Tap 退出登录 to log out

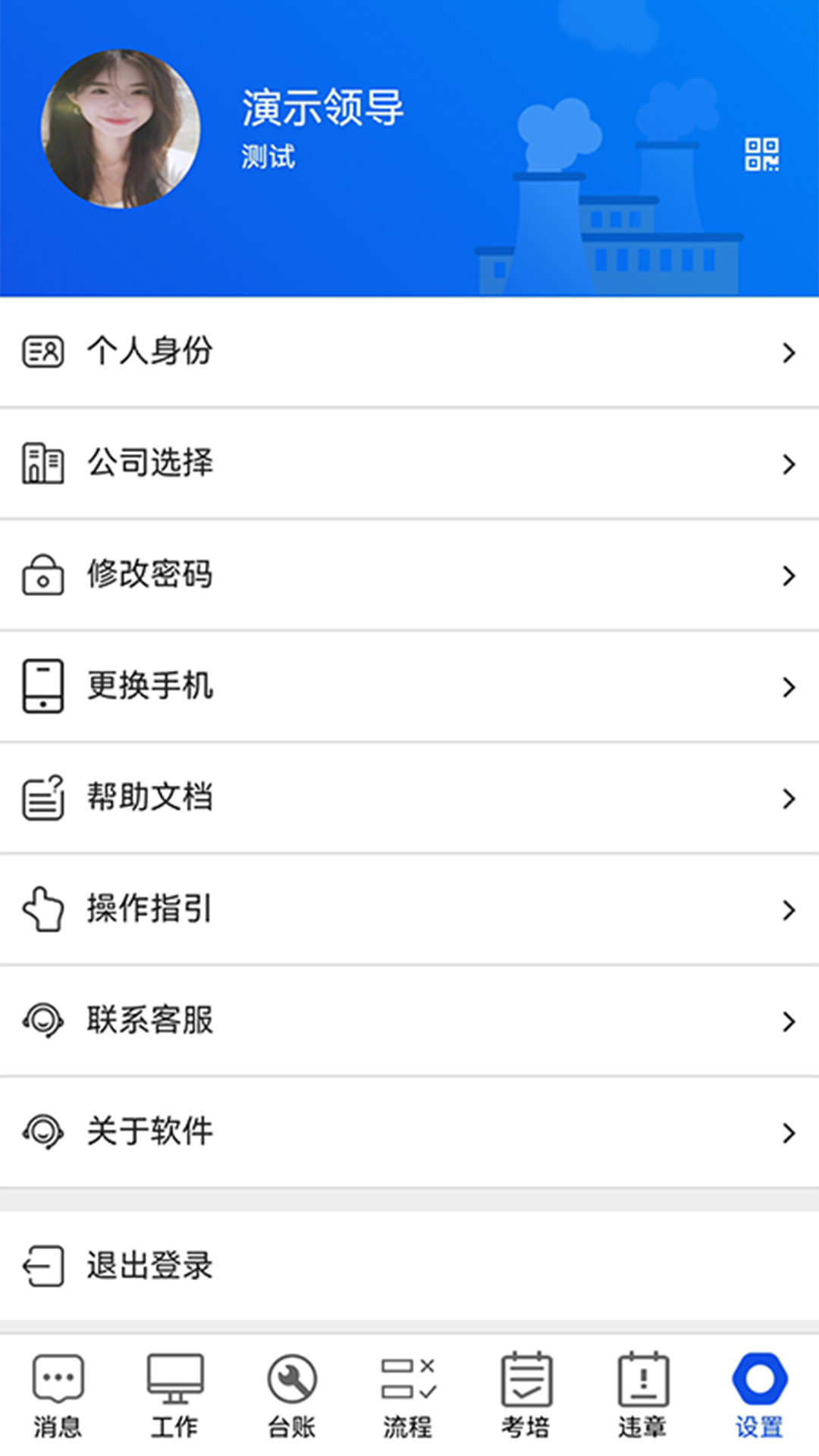409,1266
